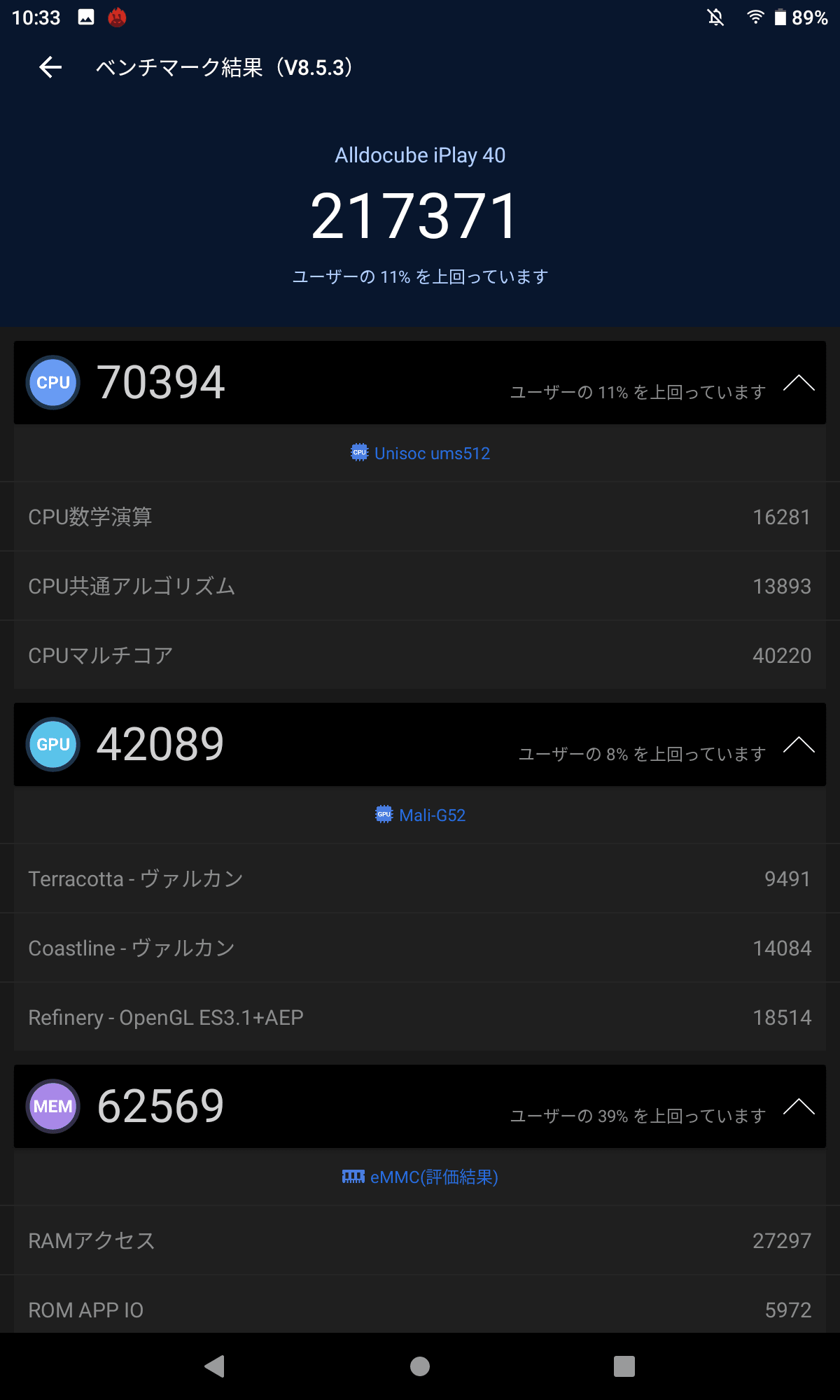Collapse the GPU score section
Image resolution: width=840 pixels, height=1400 pixels.
click(x=799, y=745)
